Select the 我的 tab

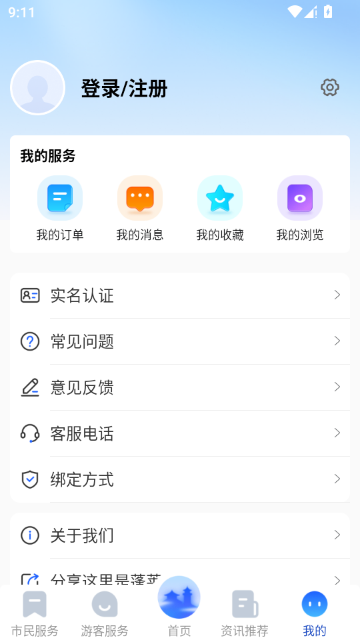pyautogui.click(x=314, y=613)
